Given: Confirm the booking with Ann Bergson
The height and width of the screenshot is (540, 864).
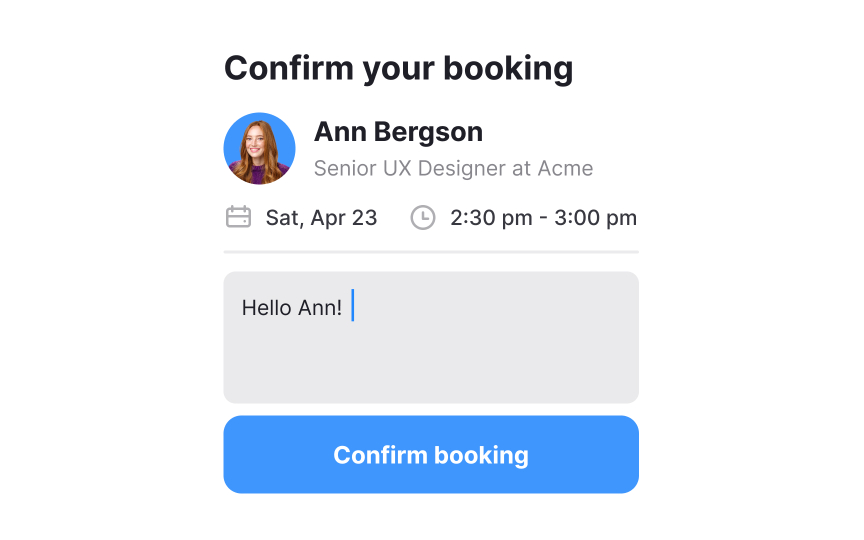Looking at the screenshot, I should pos(430,455).
